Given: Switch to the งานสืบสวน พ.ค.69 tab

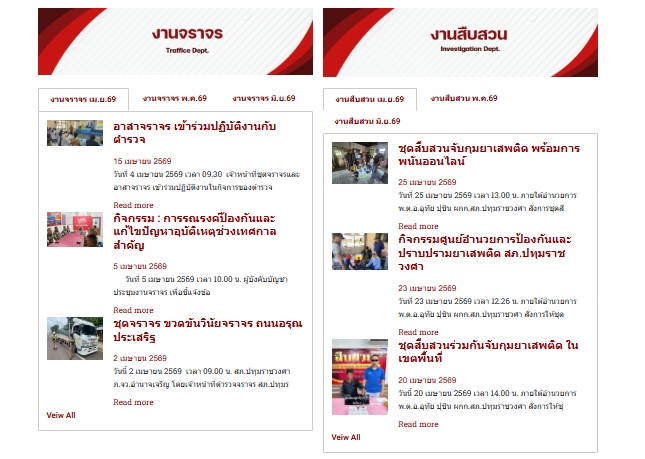Looking at the screenshot, I should tap(464, 98).
